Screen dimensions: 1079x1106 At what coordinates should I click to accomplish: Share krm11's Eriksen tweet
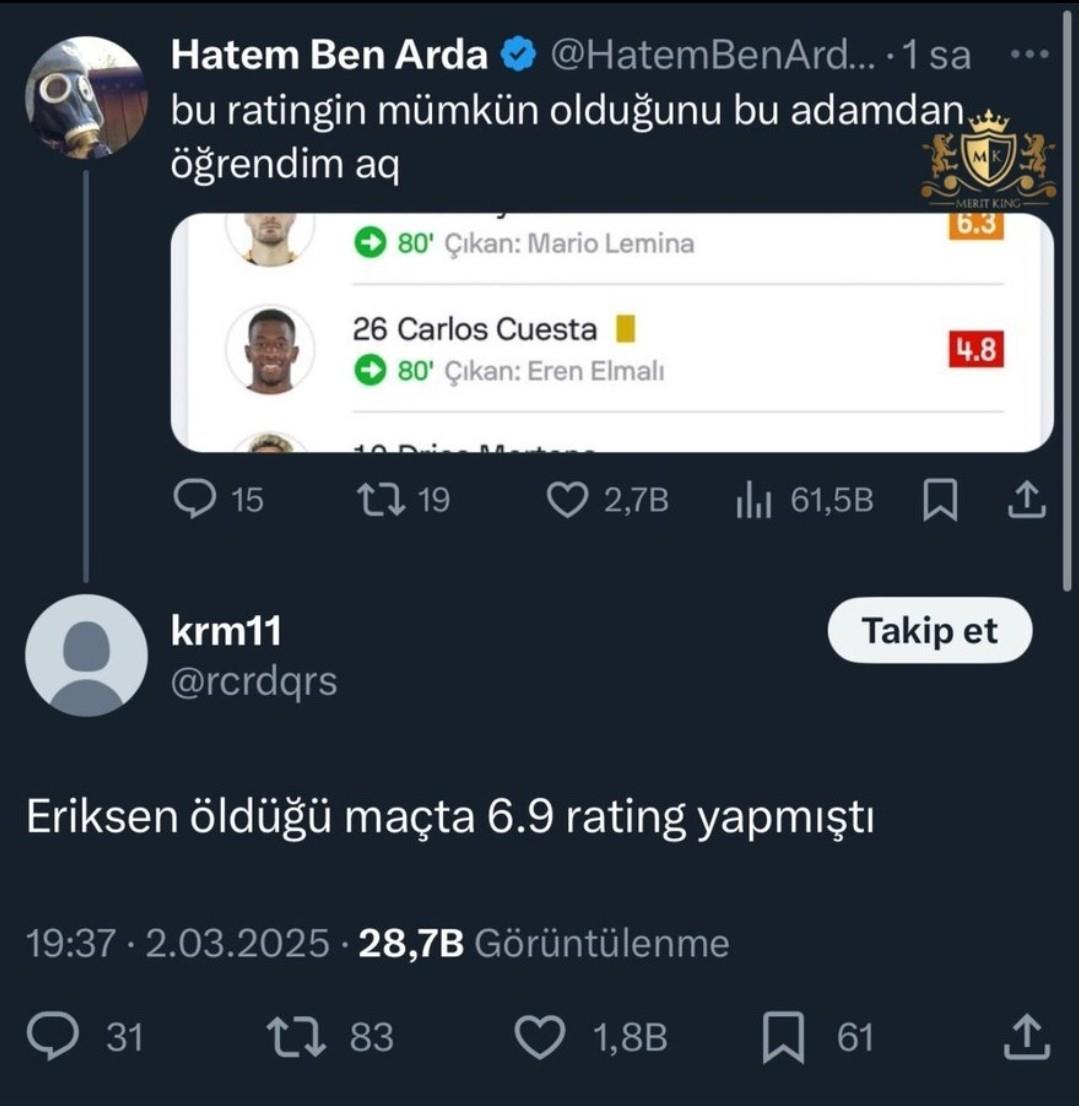coord(1025,1037)
